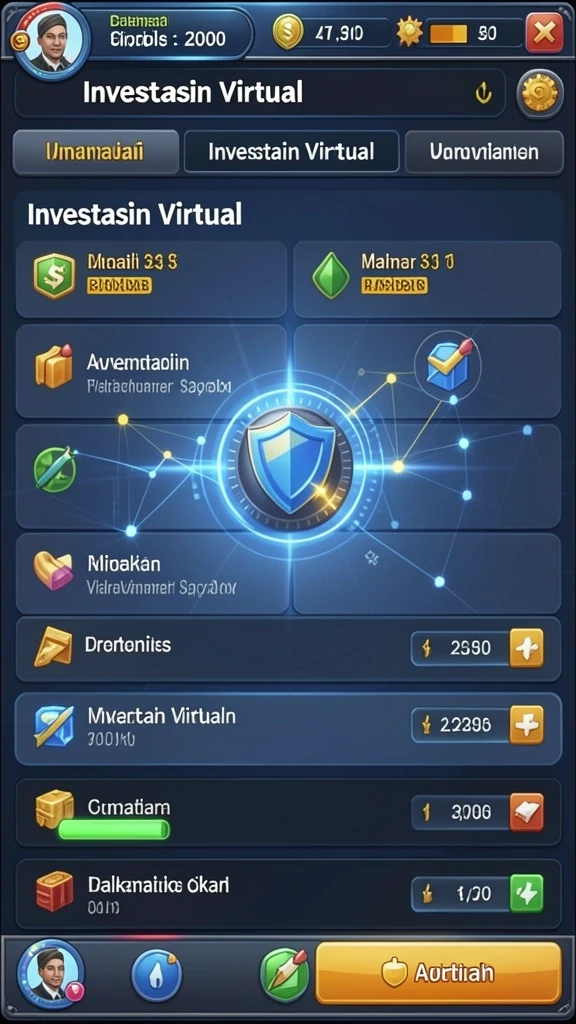Tap the red button on Ctmatiam row
Viewport: 576px width, 1024px height.
526,812
